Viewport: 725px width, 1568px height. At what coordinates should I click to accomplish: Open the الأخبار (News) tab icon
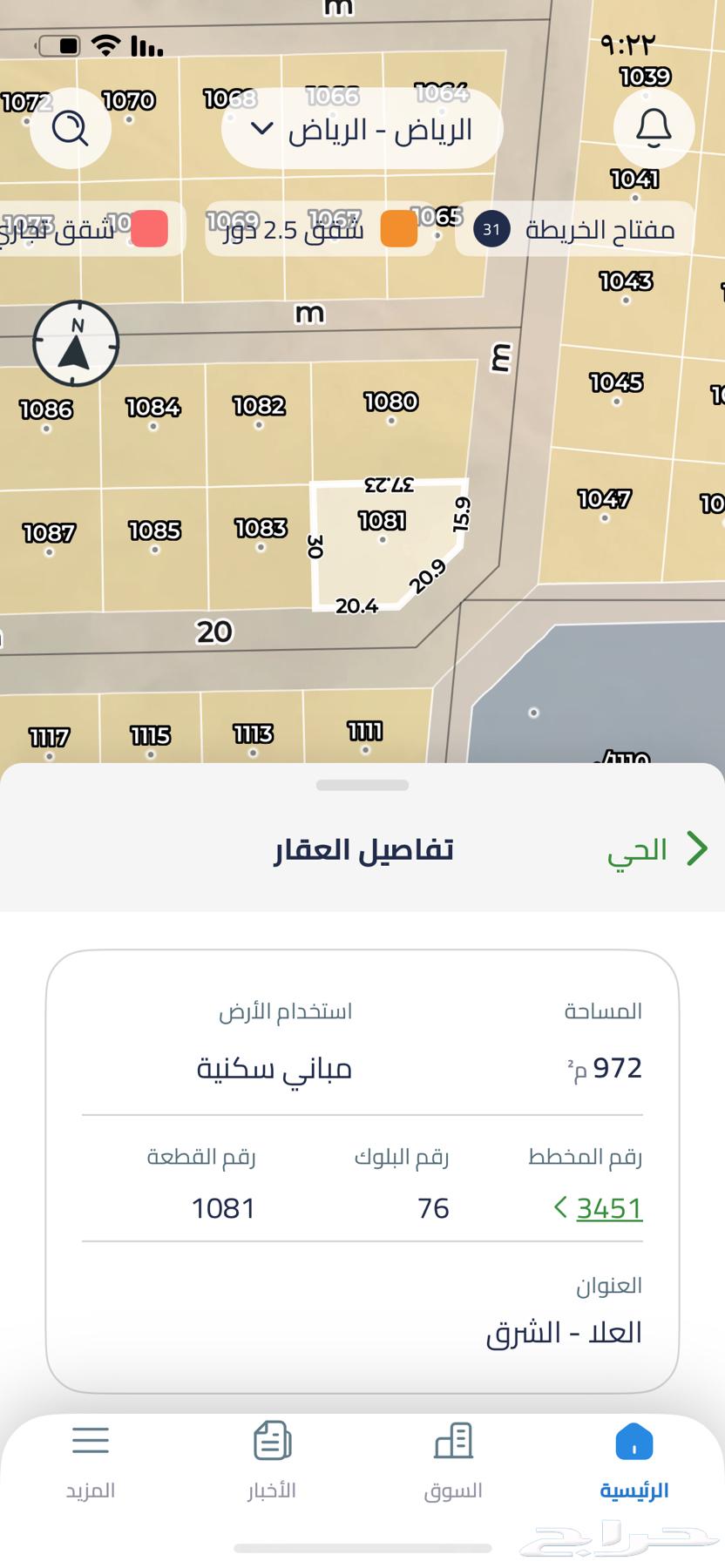click(271, 1442)
